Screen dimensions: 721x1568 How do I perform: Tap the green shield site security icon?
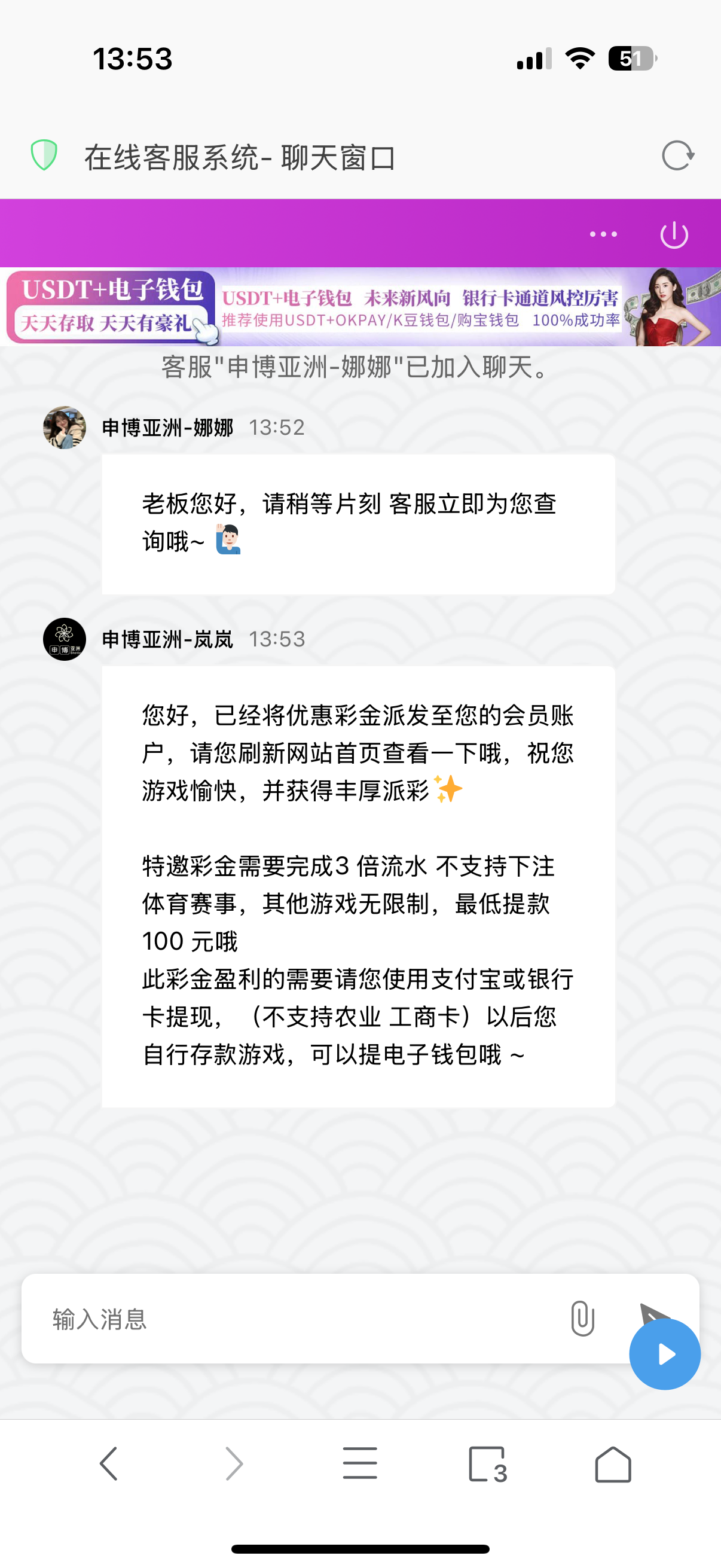point(44,156)
